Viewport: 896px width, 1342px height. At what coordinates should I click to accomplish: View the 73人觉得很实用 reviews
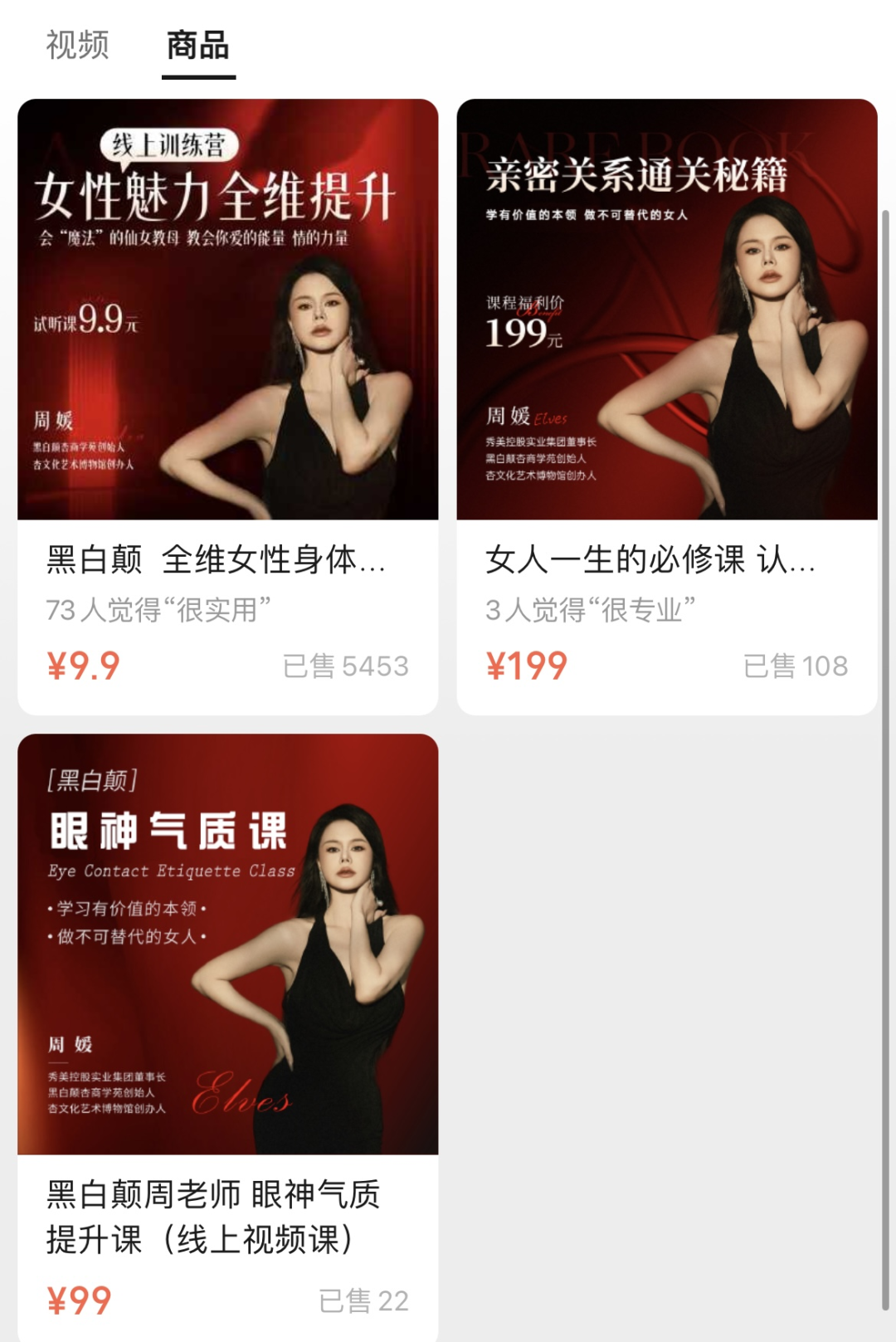(158, 608)
